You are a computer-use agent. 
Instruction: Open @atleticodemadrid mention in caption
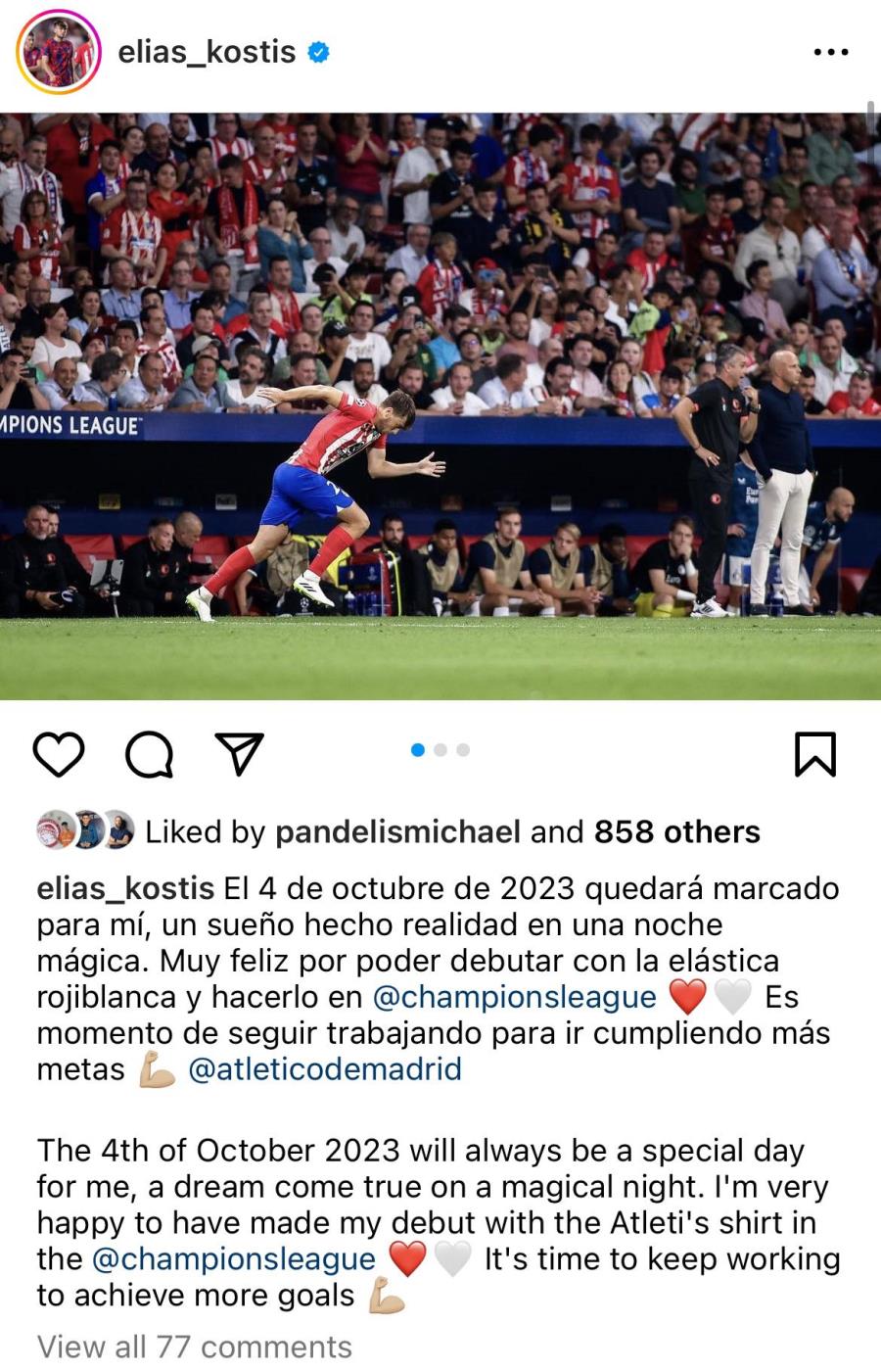[324, 1068]
